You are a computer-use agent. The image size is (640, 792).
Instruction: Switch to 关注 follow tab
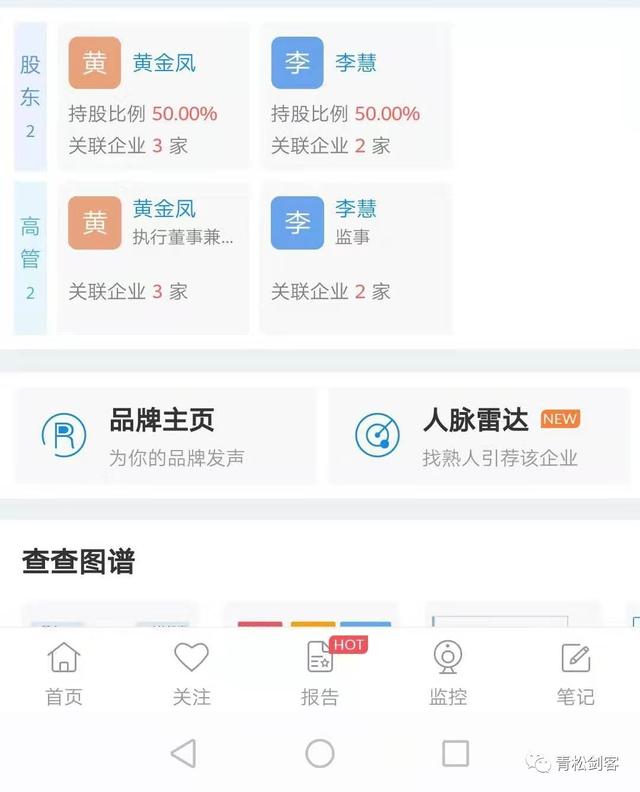point(191,674)
